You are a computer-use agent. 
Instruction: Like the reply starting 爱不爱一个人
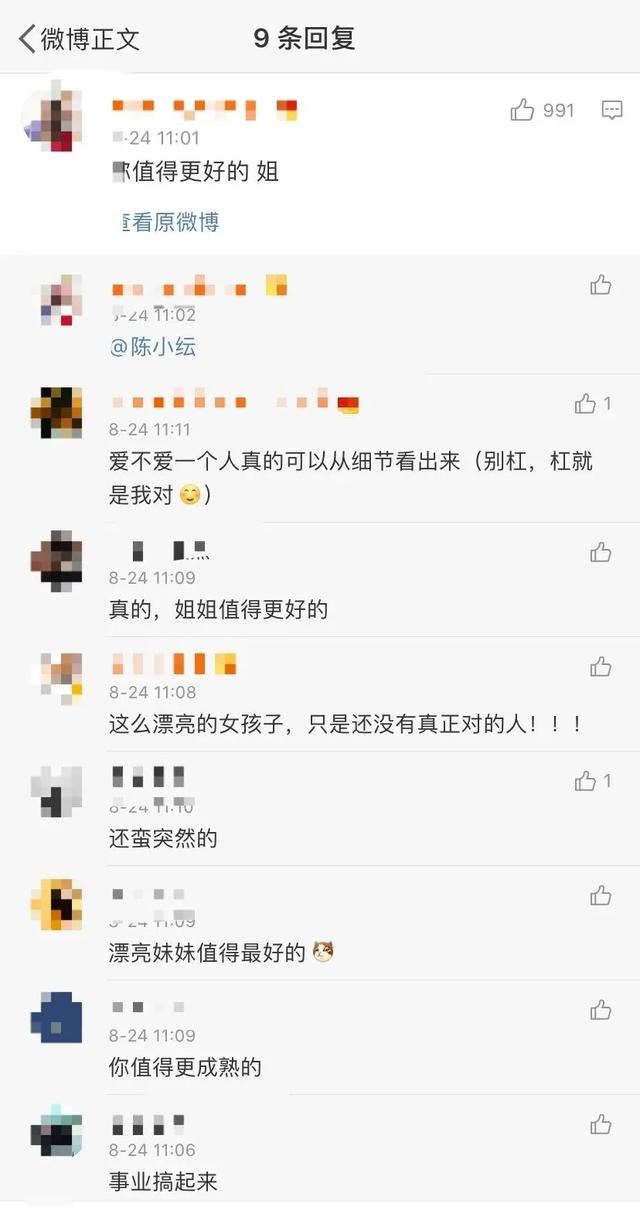tap(586, 403)
